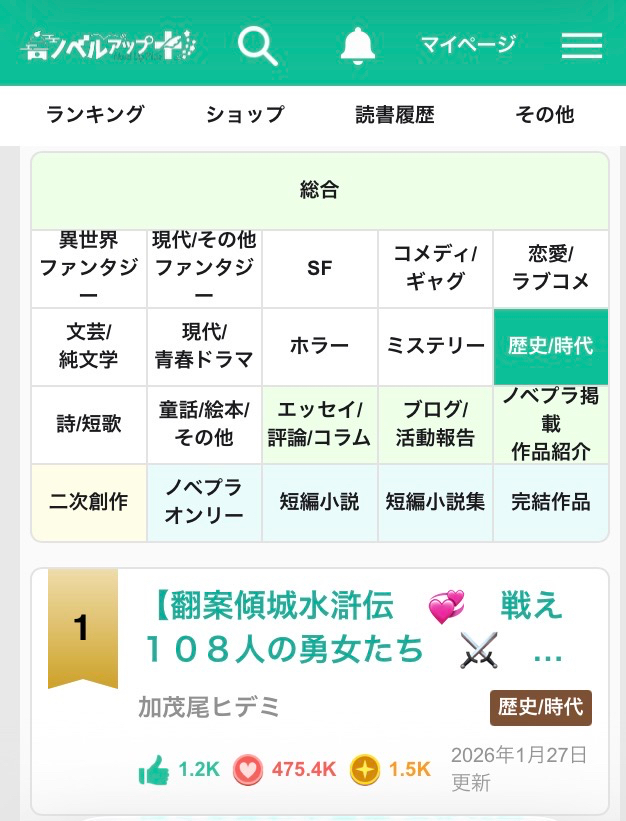This screenshot has height=821, width=626.
Task: Select the コメディ/ギャグ category
Action: 435,269
